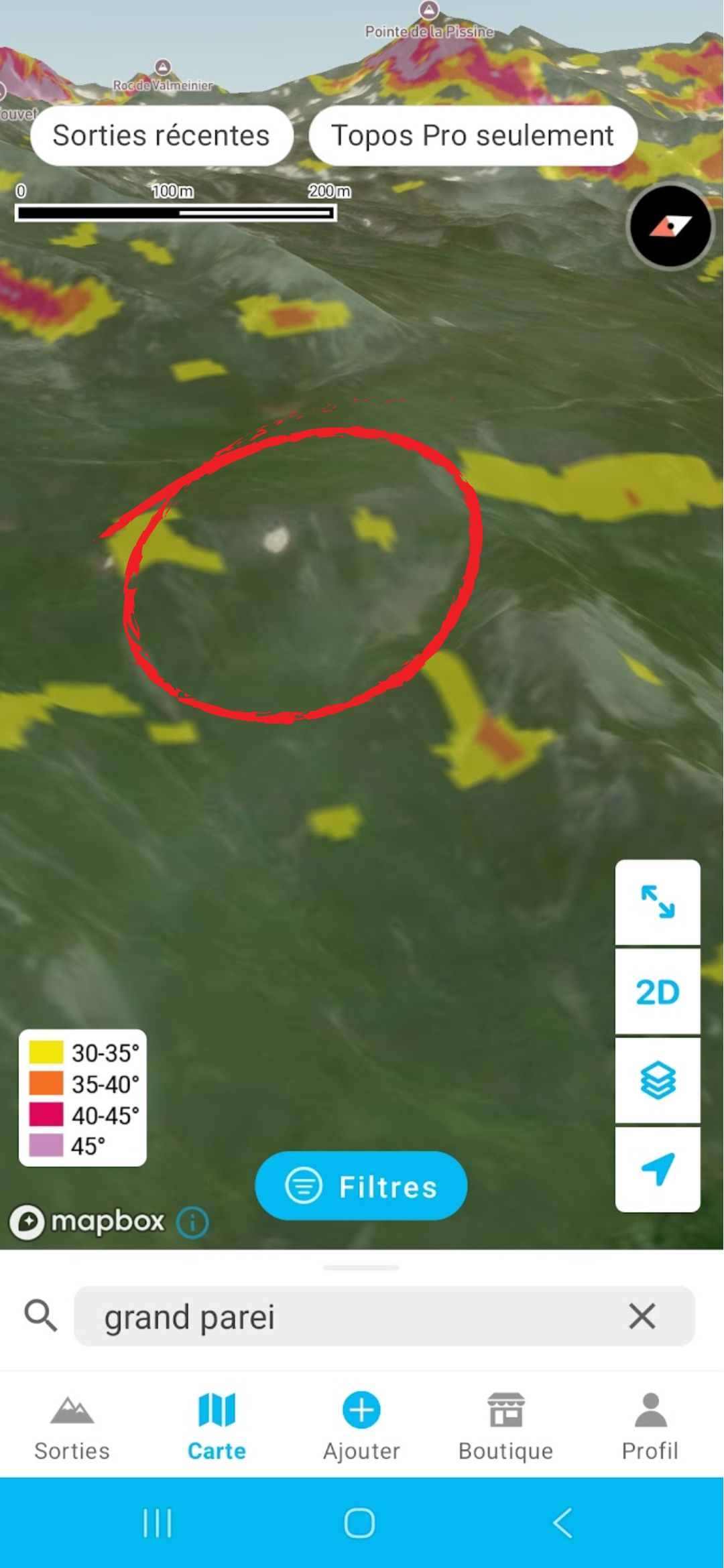Viewport: 724px width, 1568px height.
Task: Enable the Topos Pro seulement filter
Action: click(x=473, y=136)
